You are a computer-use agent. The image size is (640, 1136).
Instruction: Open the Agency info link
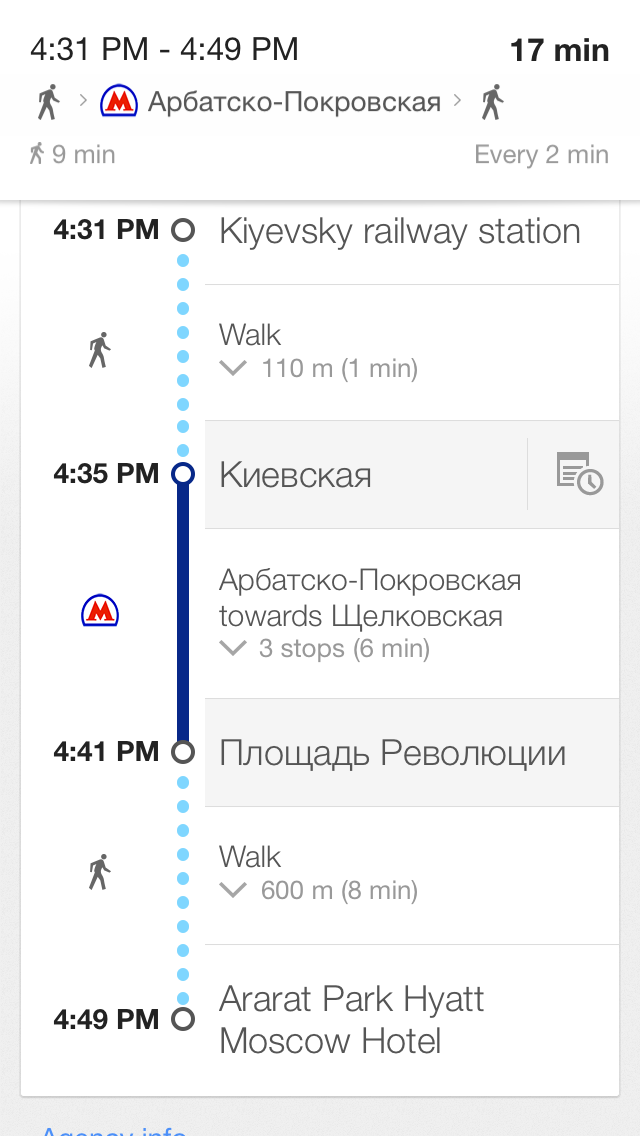point(112,1130)
